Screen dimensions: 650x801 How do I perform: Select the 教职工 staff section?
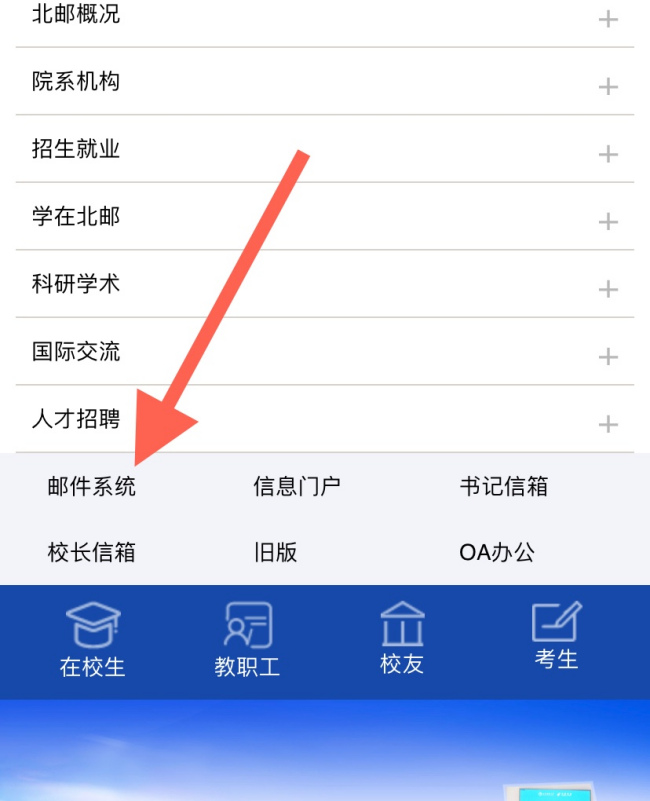(247, 641)
